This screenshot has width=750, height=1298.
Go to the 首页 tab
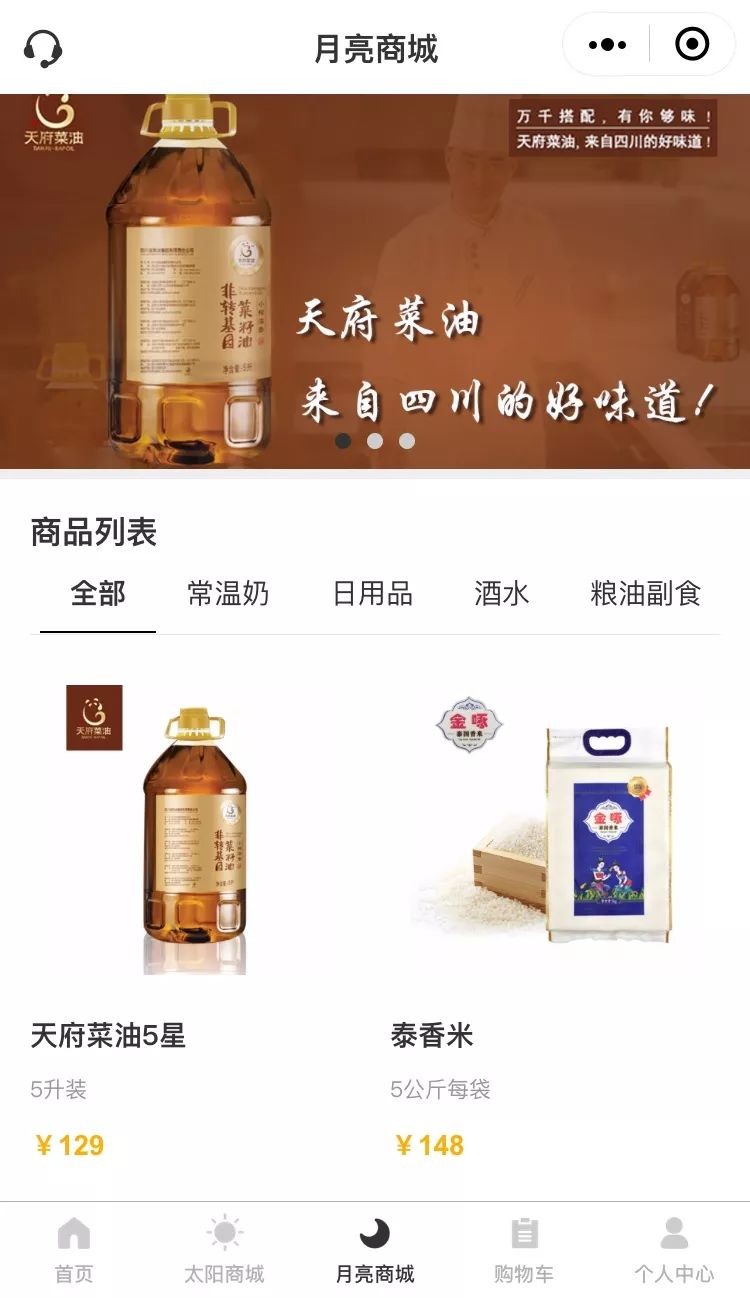tap(74, 1250)
